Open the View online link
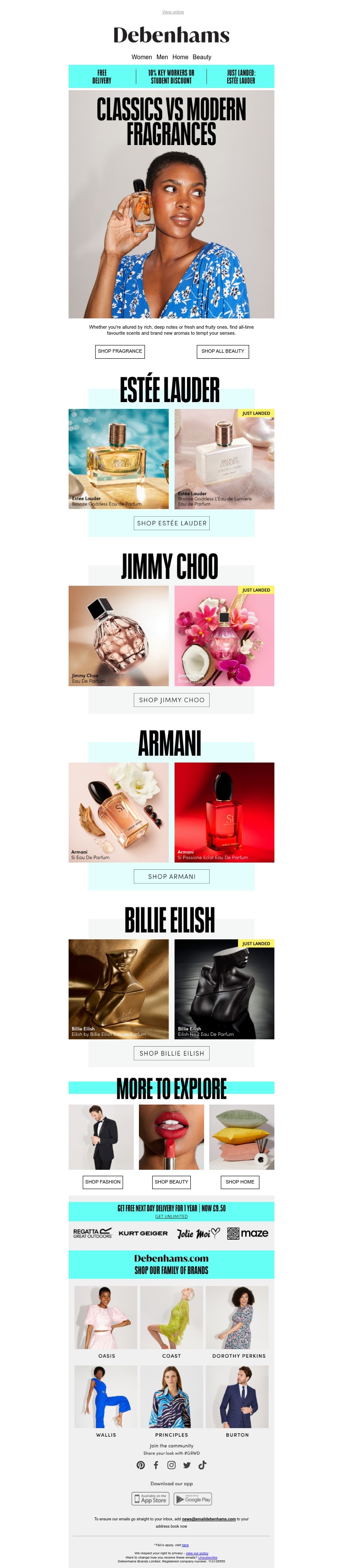This screenshot has height=1568, width=343. (x=173, y=12)
